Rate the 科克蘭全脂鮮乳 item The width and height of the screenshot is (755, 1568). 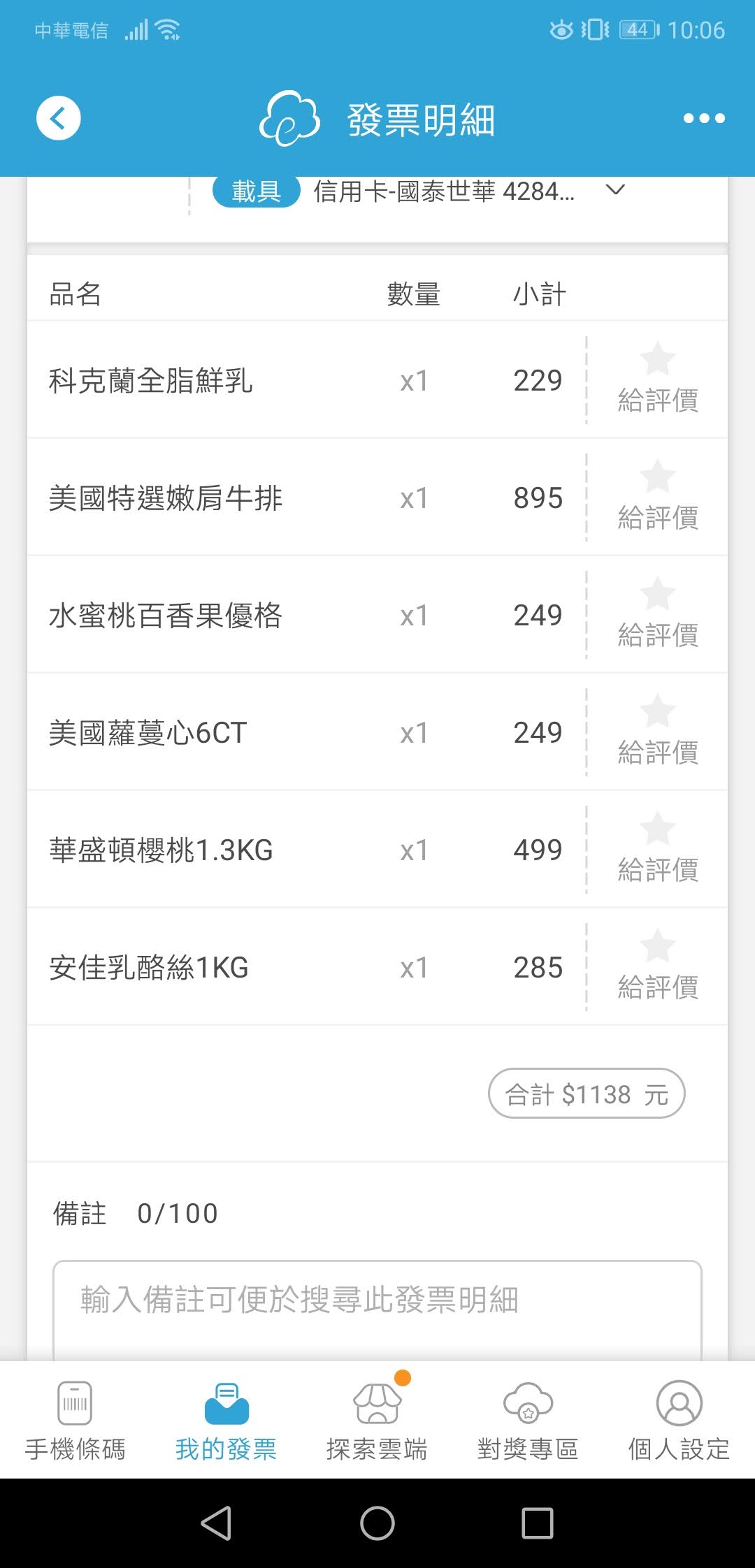658,379
